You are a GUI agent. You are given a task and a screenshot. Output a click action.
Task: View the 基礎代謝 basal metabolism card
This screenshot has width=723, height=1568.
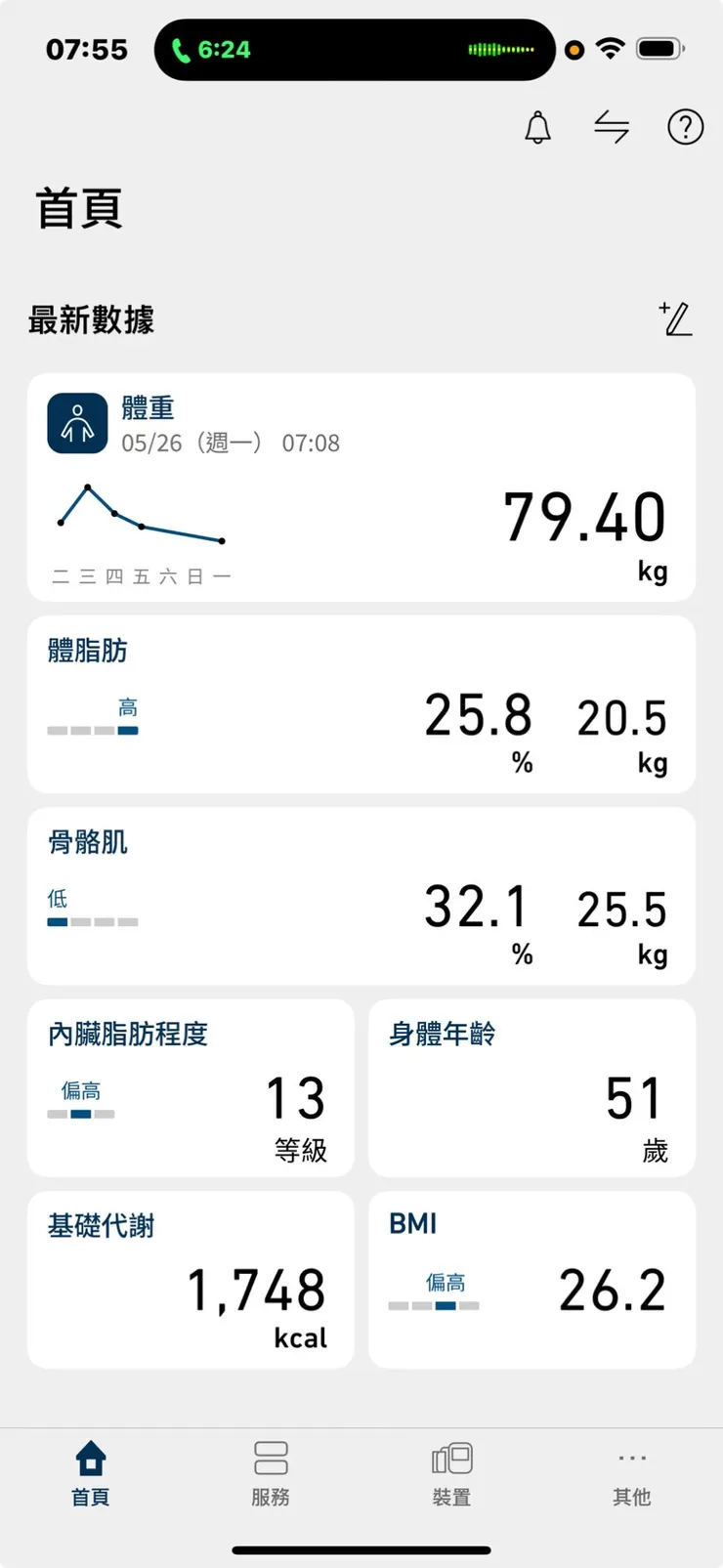[191, 1280]
